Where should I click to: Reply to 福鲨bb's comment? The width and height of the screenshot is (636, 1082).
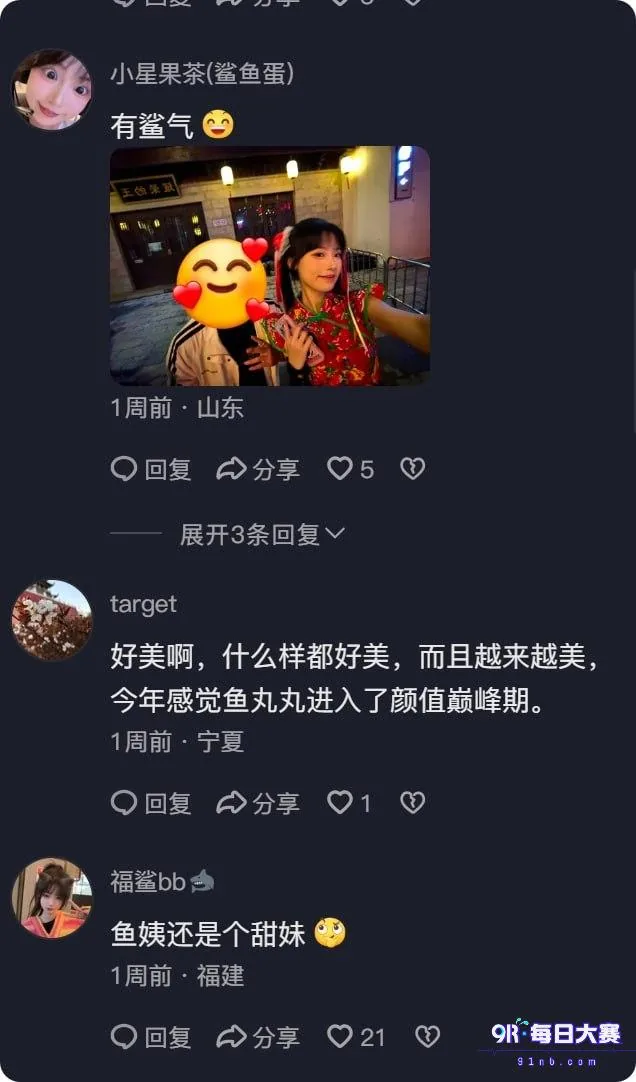[x=151, y=1037]
